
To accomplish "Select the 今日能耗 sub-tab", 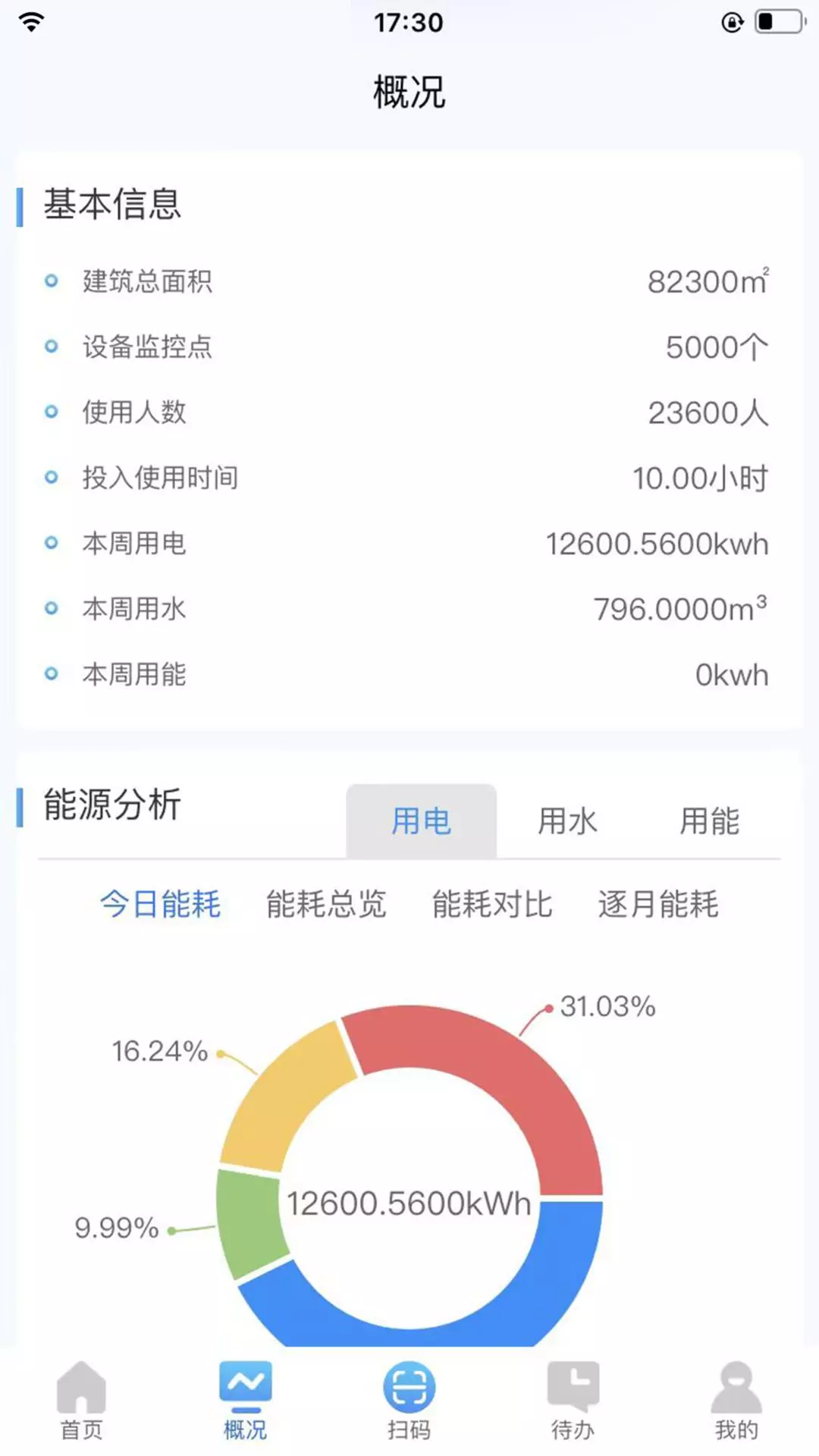I will 161,904.
